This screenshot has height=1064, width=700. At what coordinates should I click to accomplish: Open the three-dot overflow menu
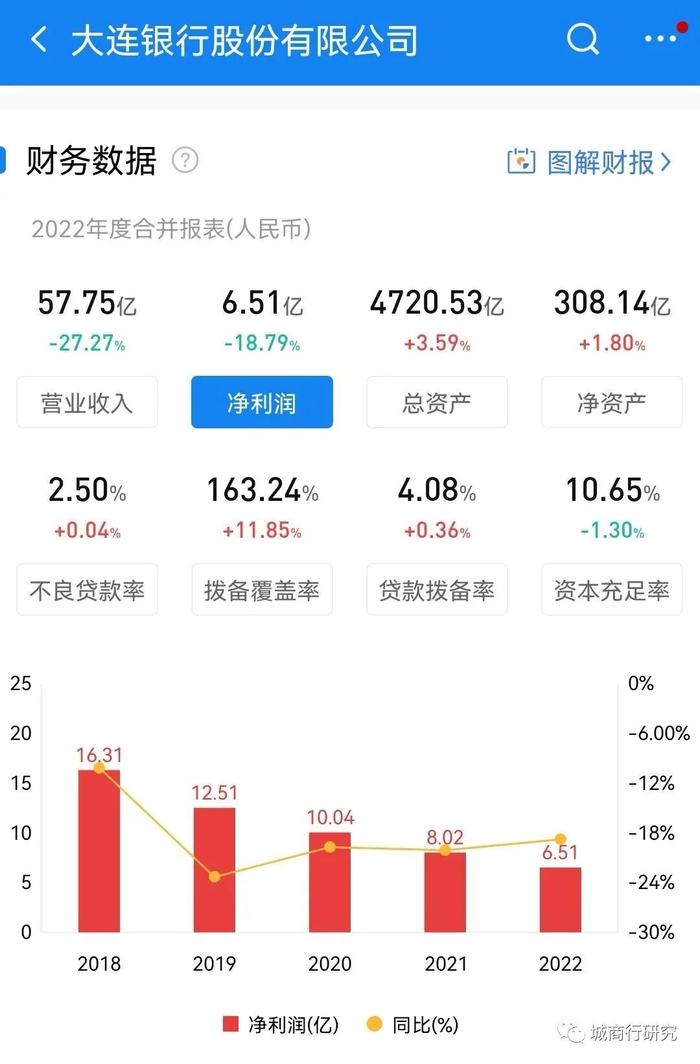(661, 39)
